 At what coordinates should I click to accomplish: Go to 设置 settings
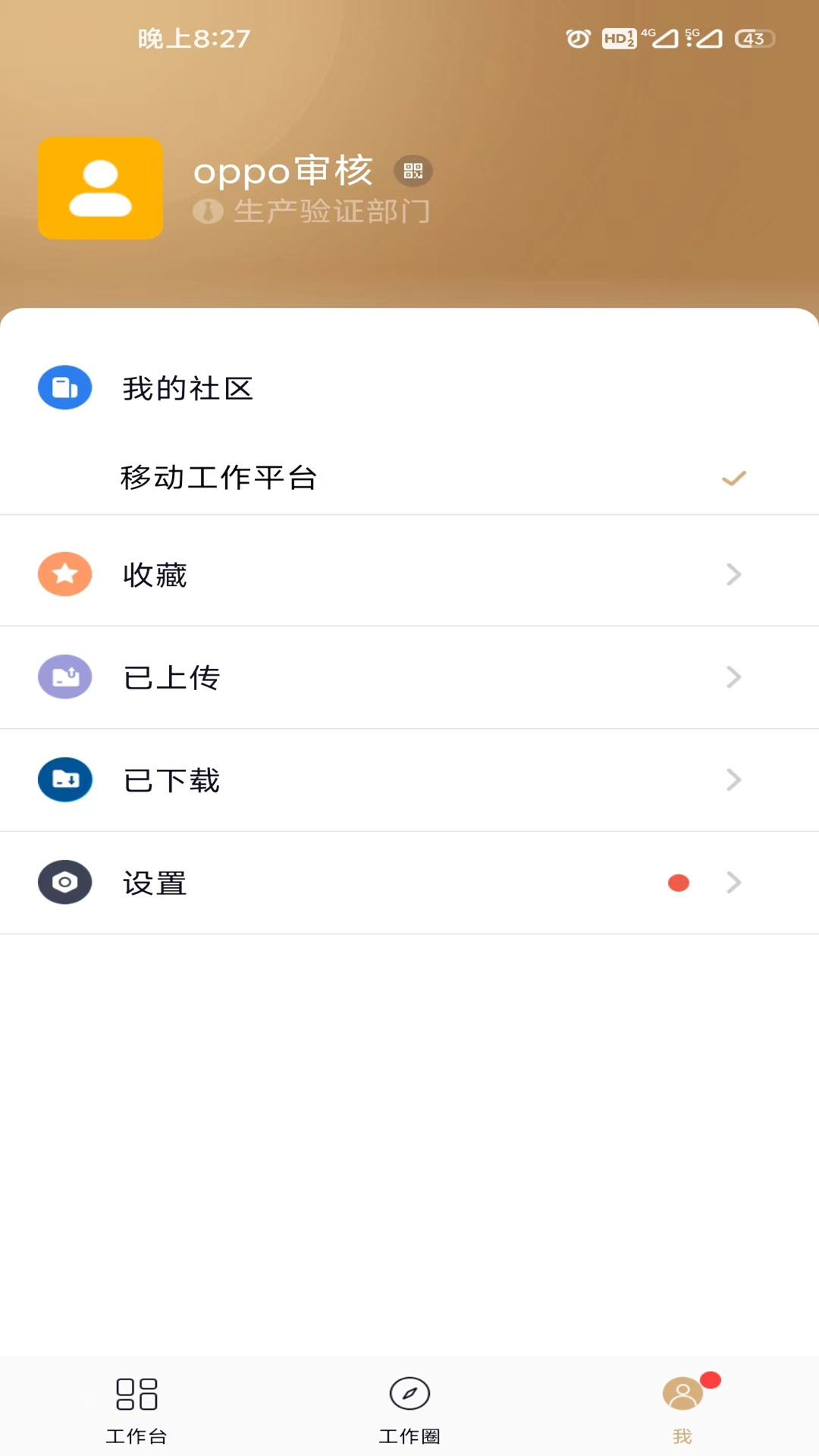pos(409,883)
